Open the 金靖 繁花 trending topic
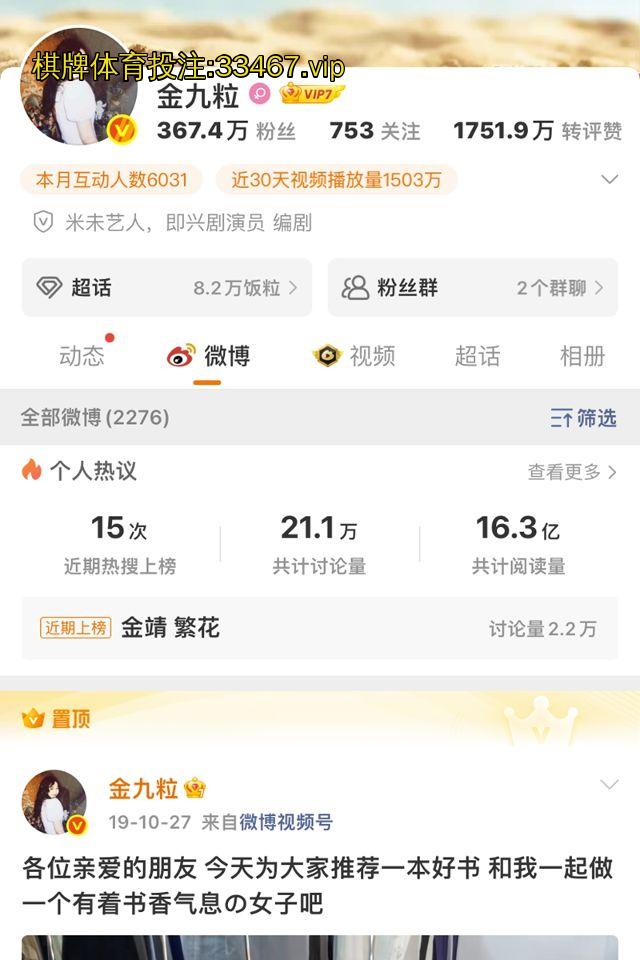The image size is (640, 960). [x=170, y=628]
